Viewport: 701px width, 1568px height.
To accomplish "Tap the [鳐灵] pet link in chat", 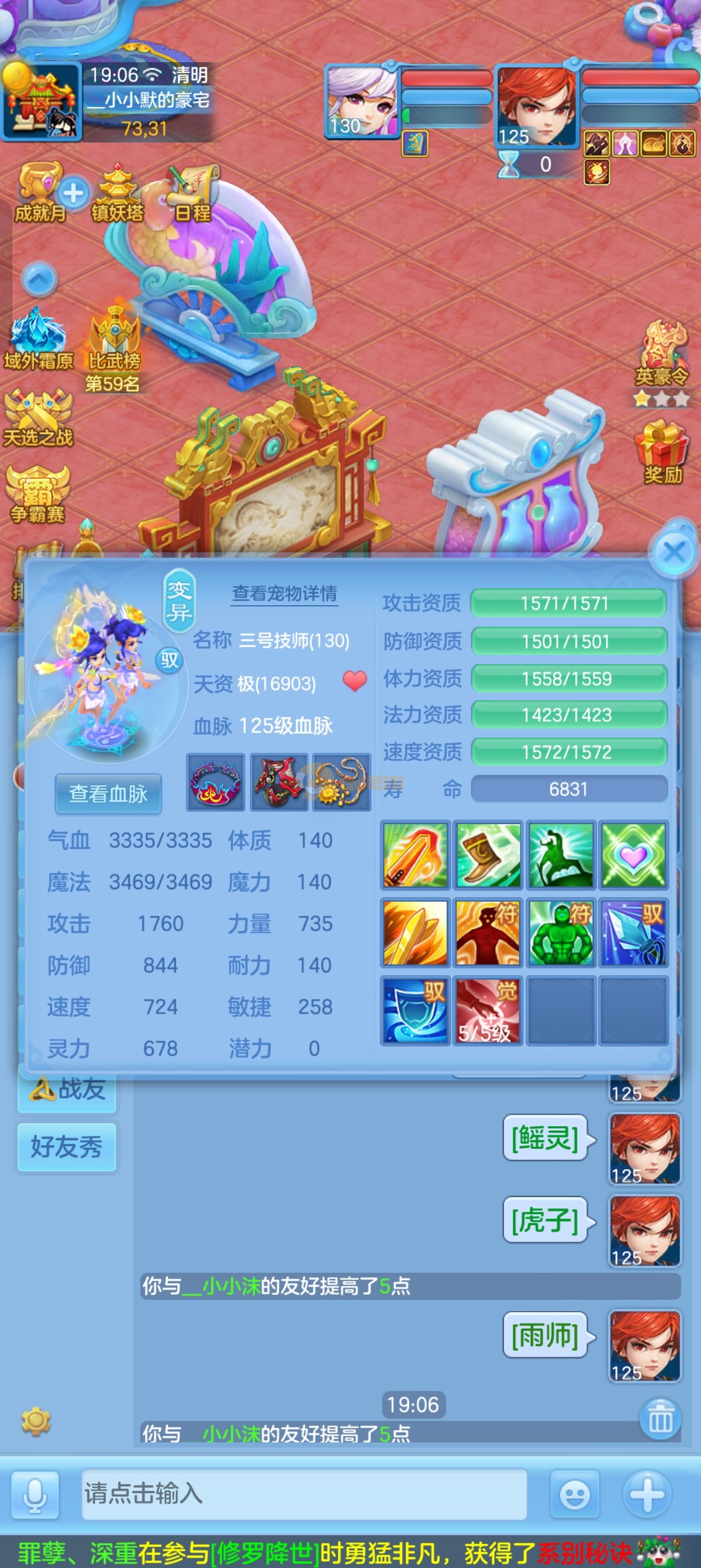I will coord(544,1138).
